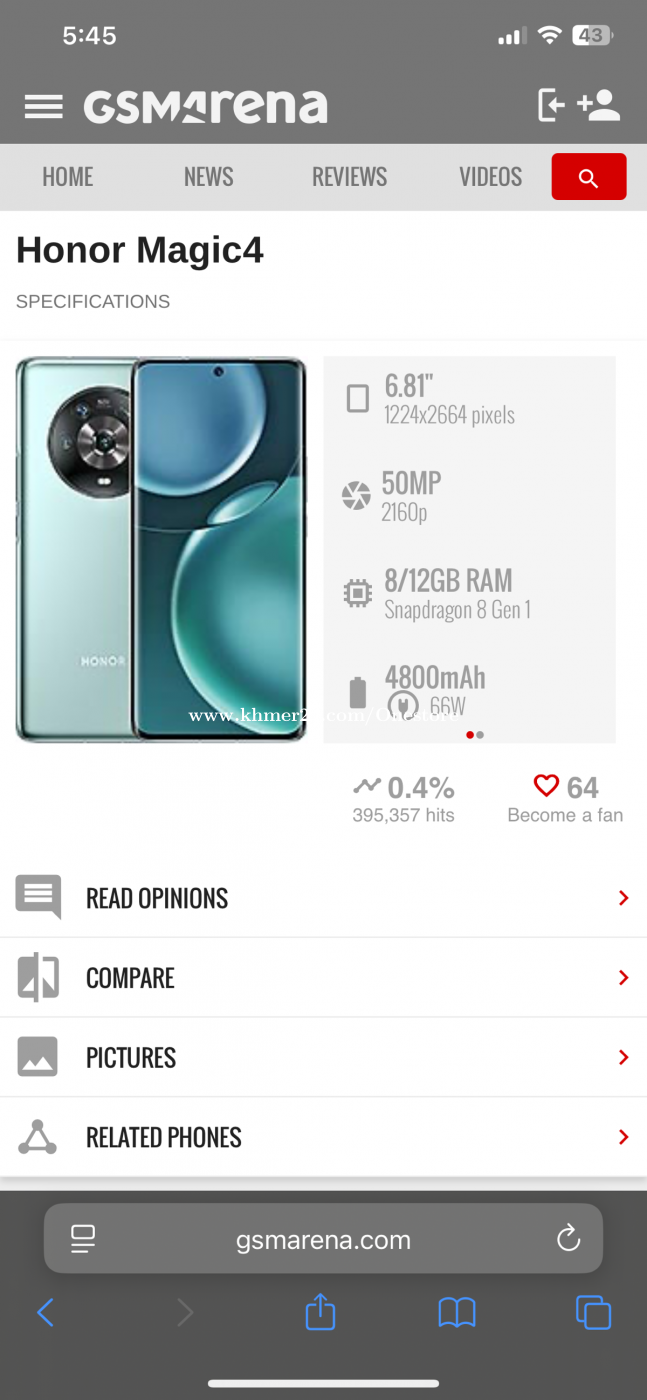Viewport: 647px width, 1400px height.
Task: Switch to the VIDEOS tab
Action: 490,177
